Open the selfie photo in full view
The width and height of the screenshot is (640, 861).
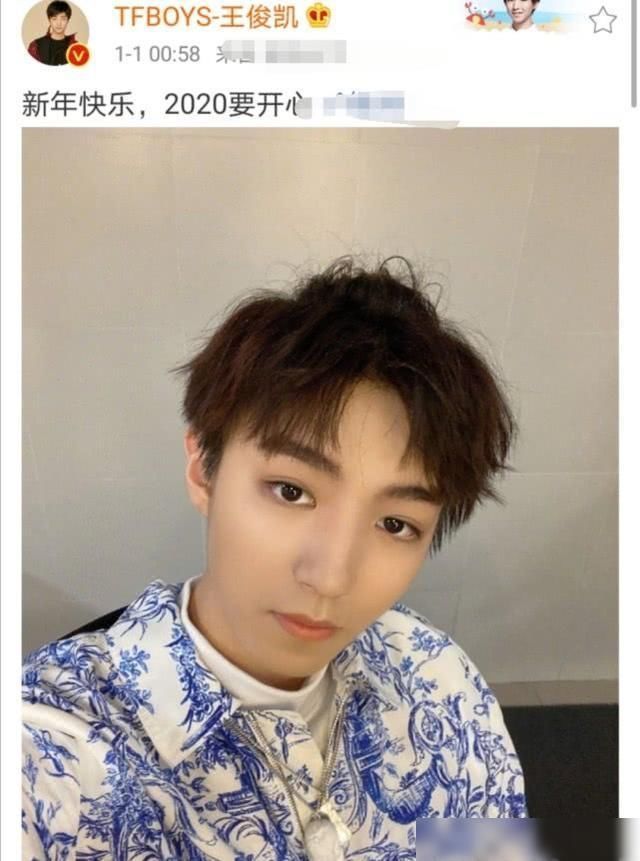click(320, 490)
